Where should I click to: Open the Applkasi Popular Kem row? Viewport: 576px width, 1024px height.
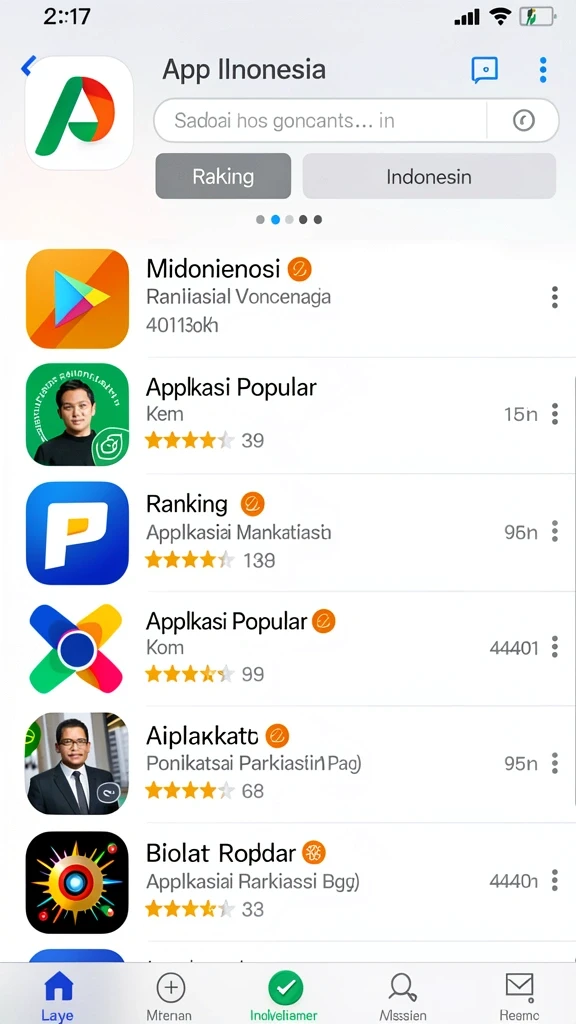[288, 414]
